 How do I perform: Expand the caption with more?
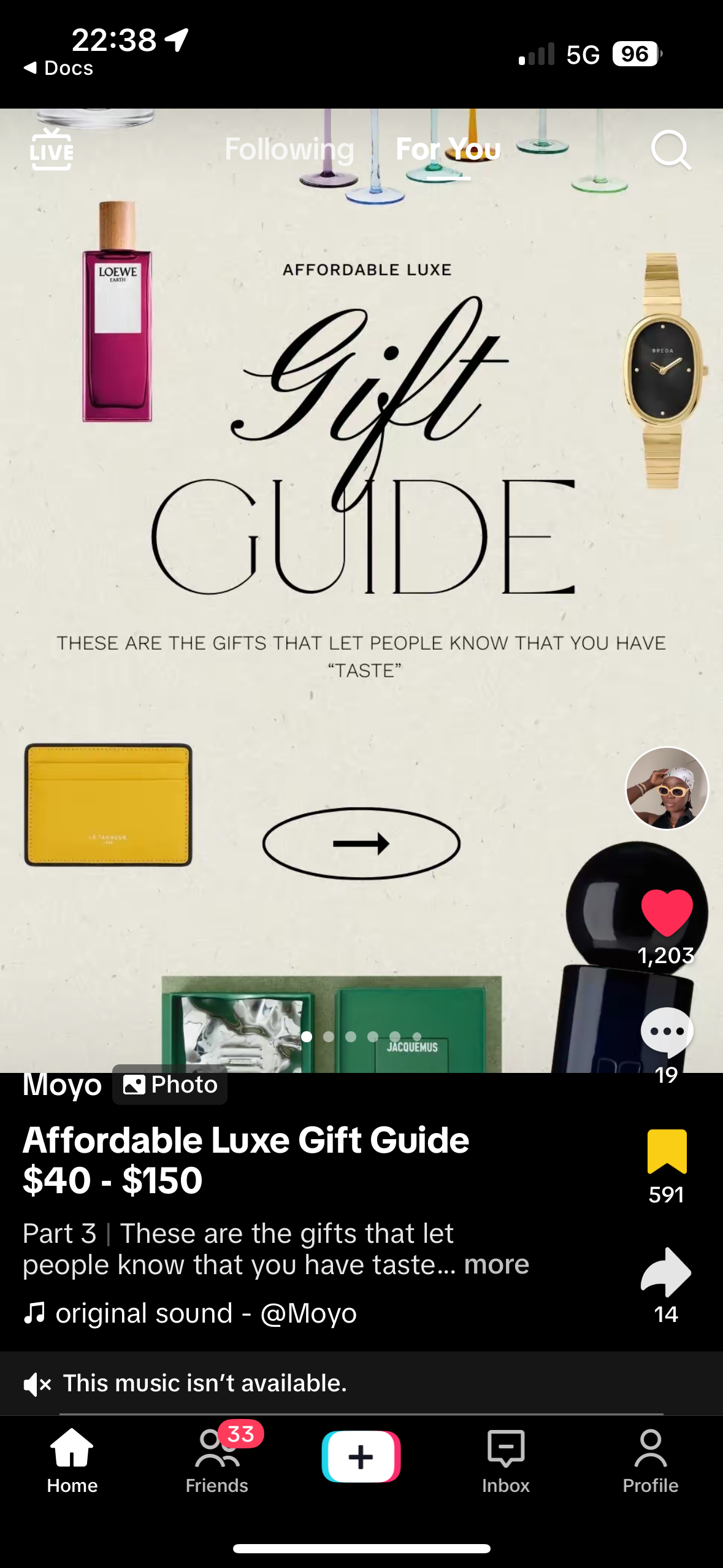(x=496, y=1264)
